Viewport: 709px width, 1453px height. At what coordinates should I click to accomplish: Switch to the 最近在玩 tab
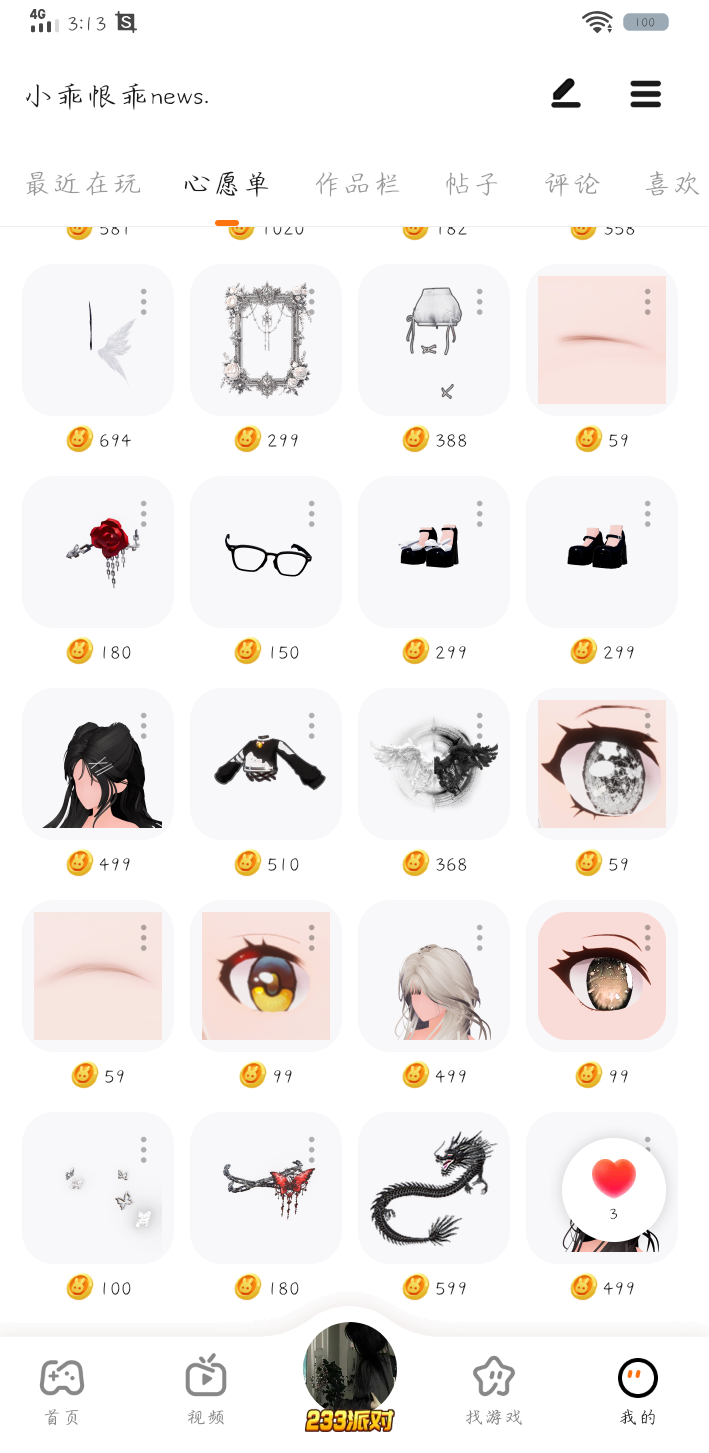click(x=83, y=184)
